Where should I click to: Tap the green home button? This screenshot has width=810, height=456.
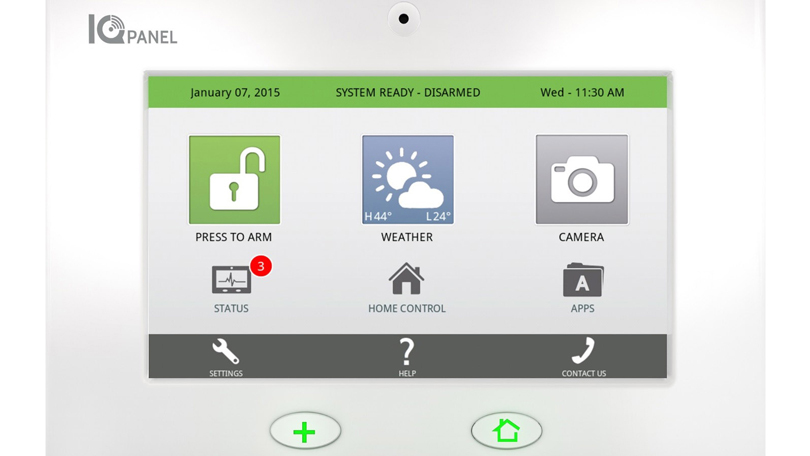507,431
